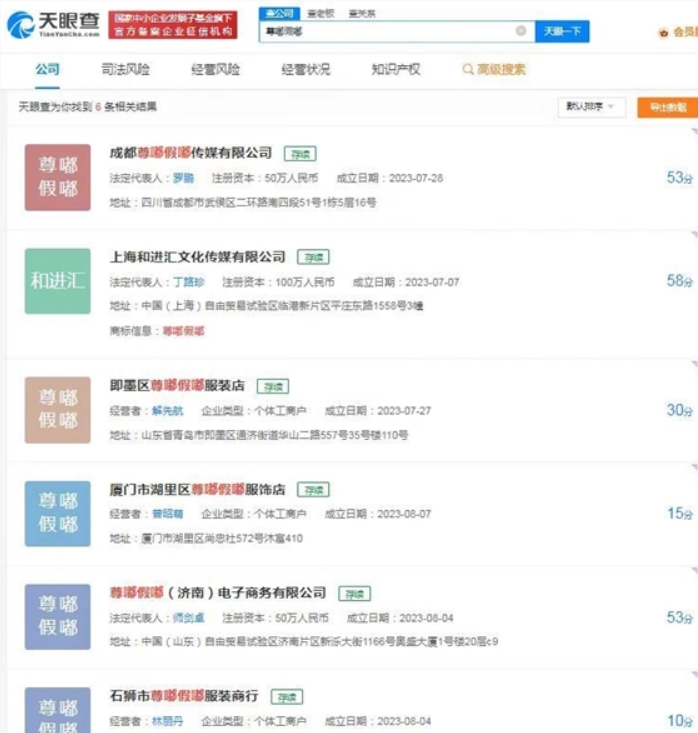This screenshot has height=733, width=698.
Task: Switch to the 查老板 search tab
Action: (x=319, y=12)
